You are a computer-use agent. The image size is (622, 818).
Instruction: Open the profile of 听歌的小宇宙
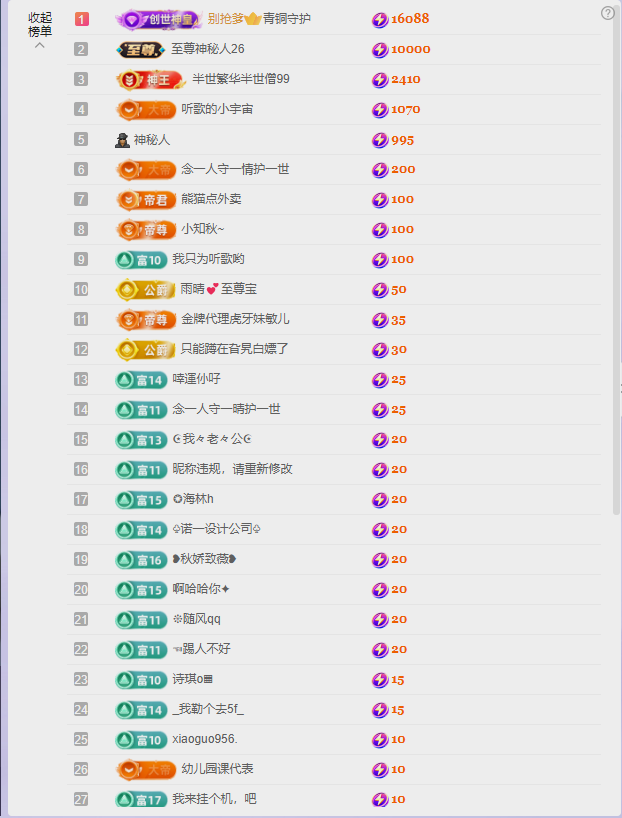tap(217, 109)
